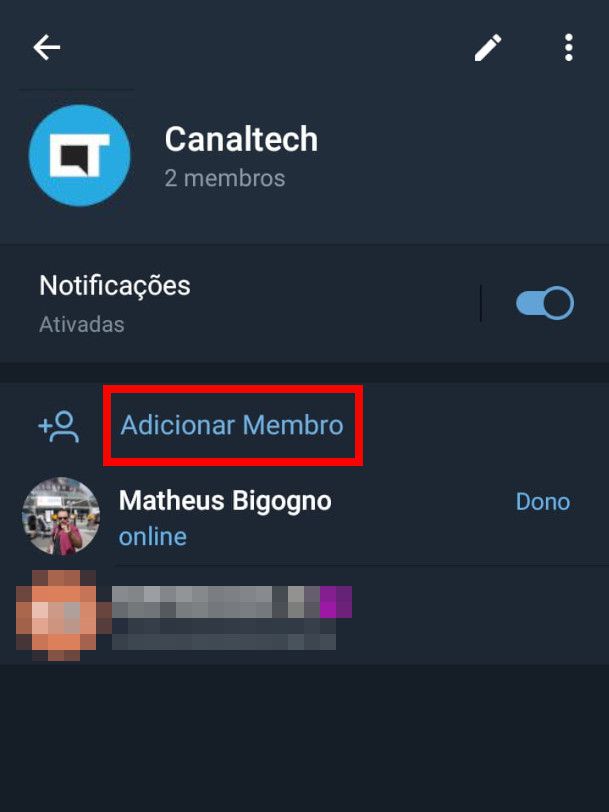Viewport: 609px width, 812px height.
Task: Tap Adicionar Membro
Action: tap(232, 426)
